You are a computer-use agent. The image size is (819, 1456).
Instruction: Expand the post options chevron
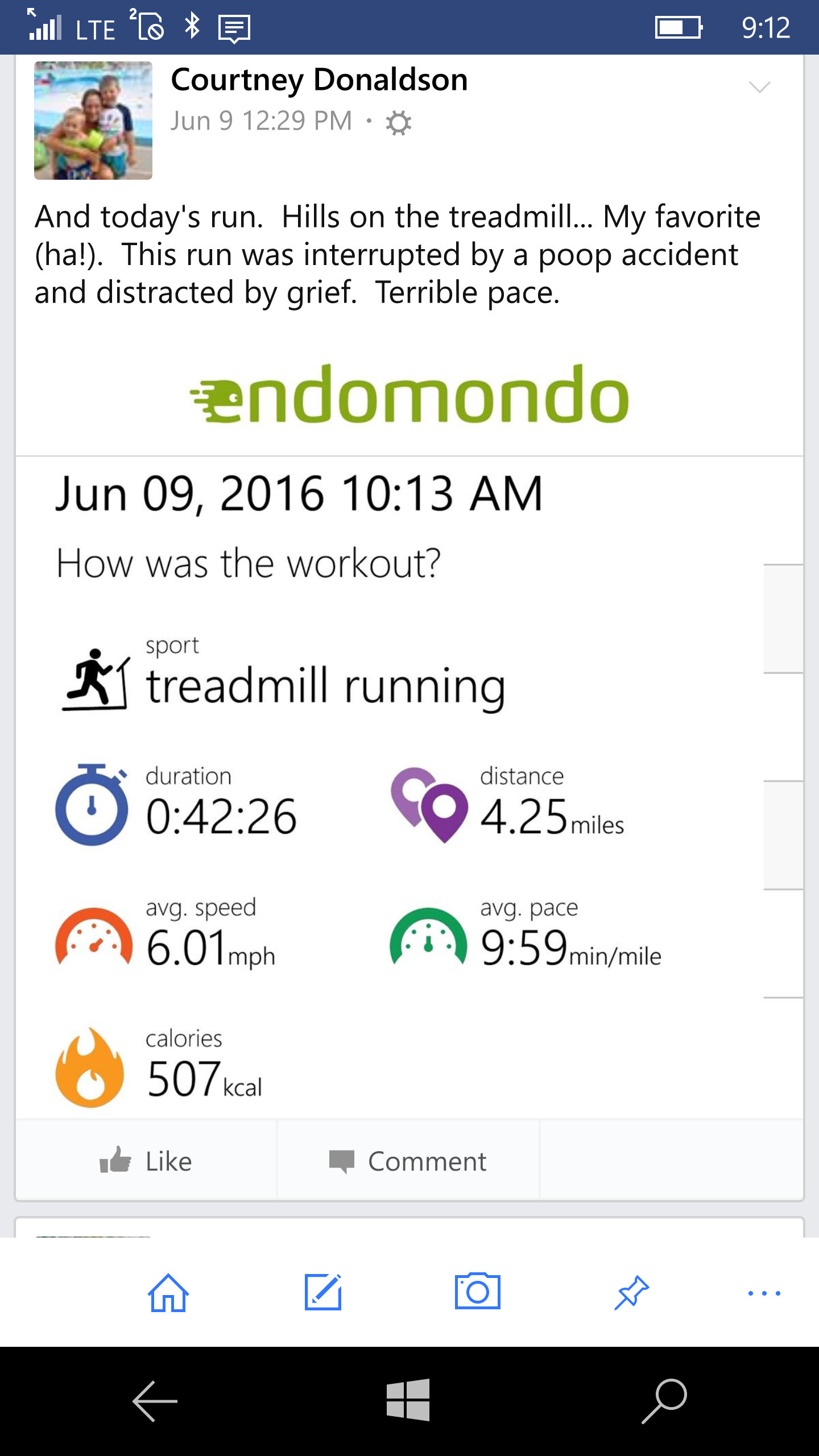[x=759, y=87]
